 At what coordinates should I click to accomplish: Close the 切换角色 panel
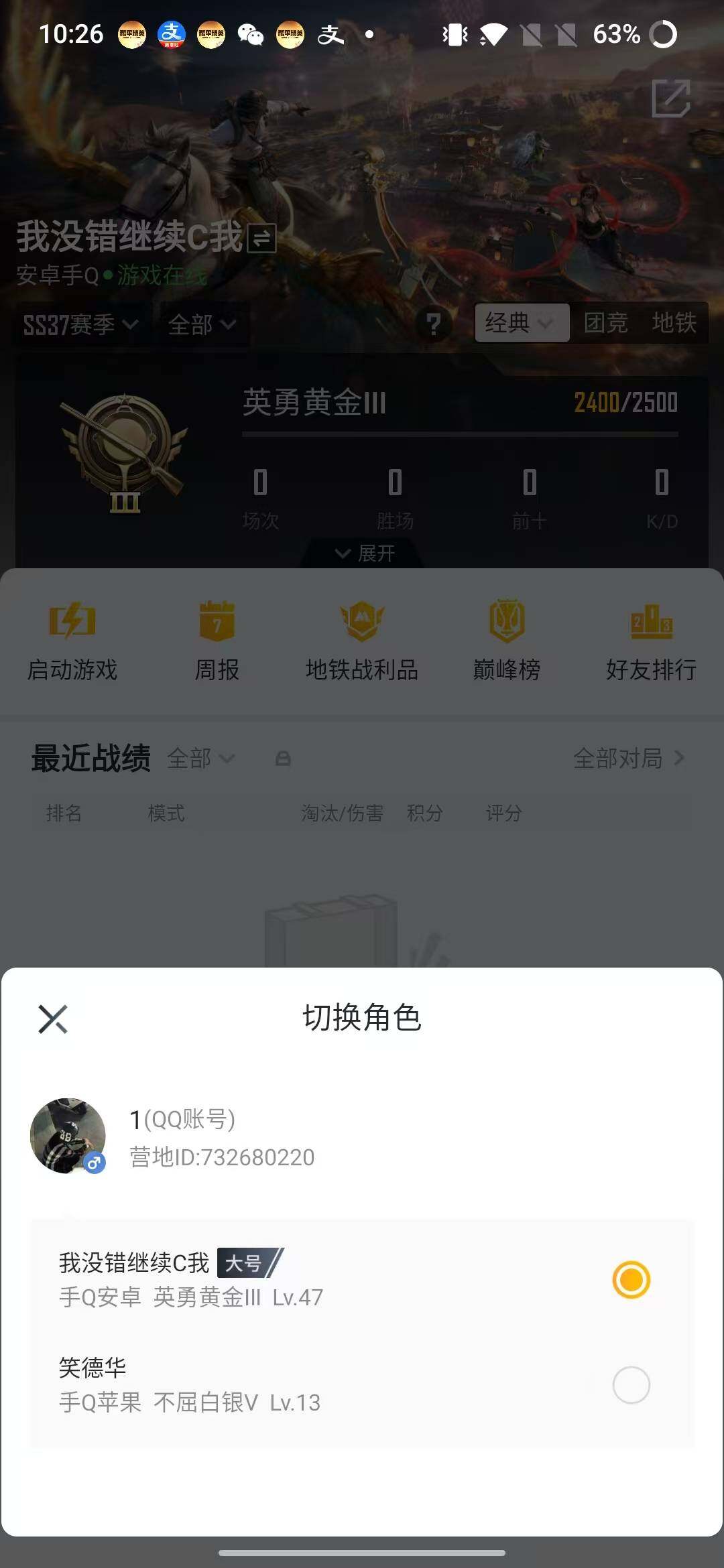(54, 1021)
